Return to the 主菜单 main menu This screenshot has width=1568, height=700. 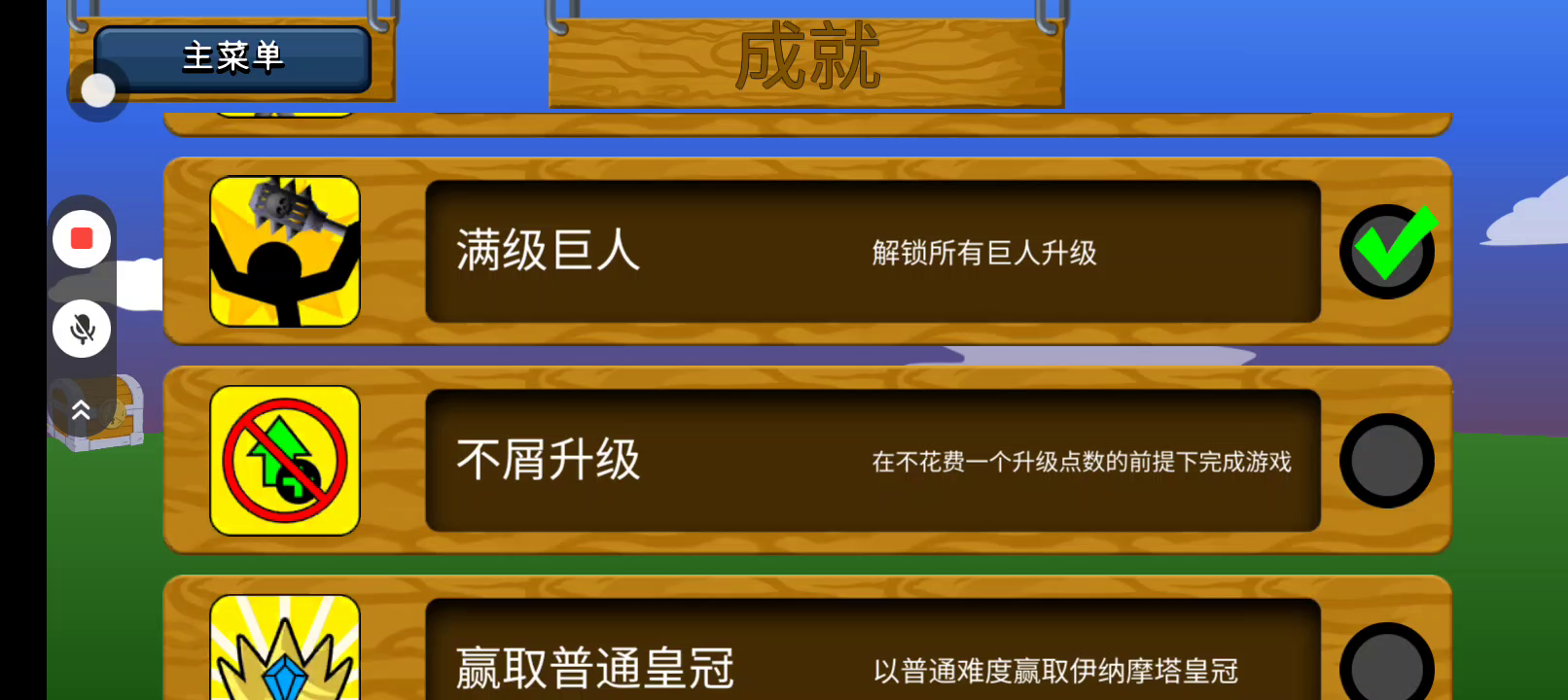[x=232, y=58]
